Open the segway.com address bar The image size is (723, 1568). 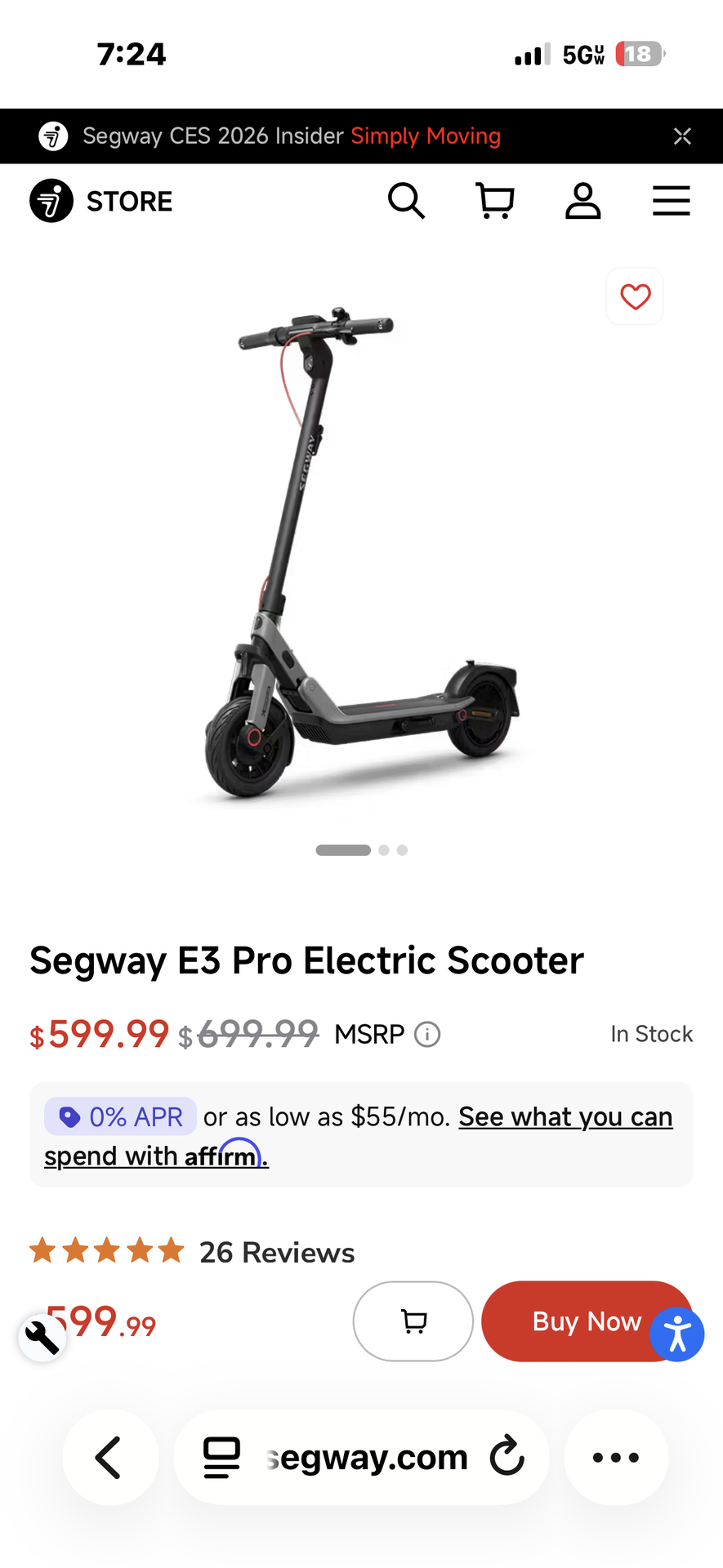click(x=366, y=1458)
